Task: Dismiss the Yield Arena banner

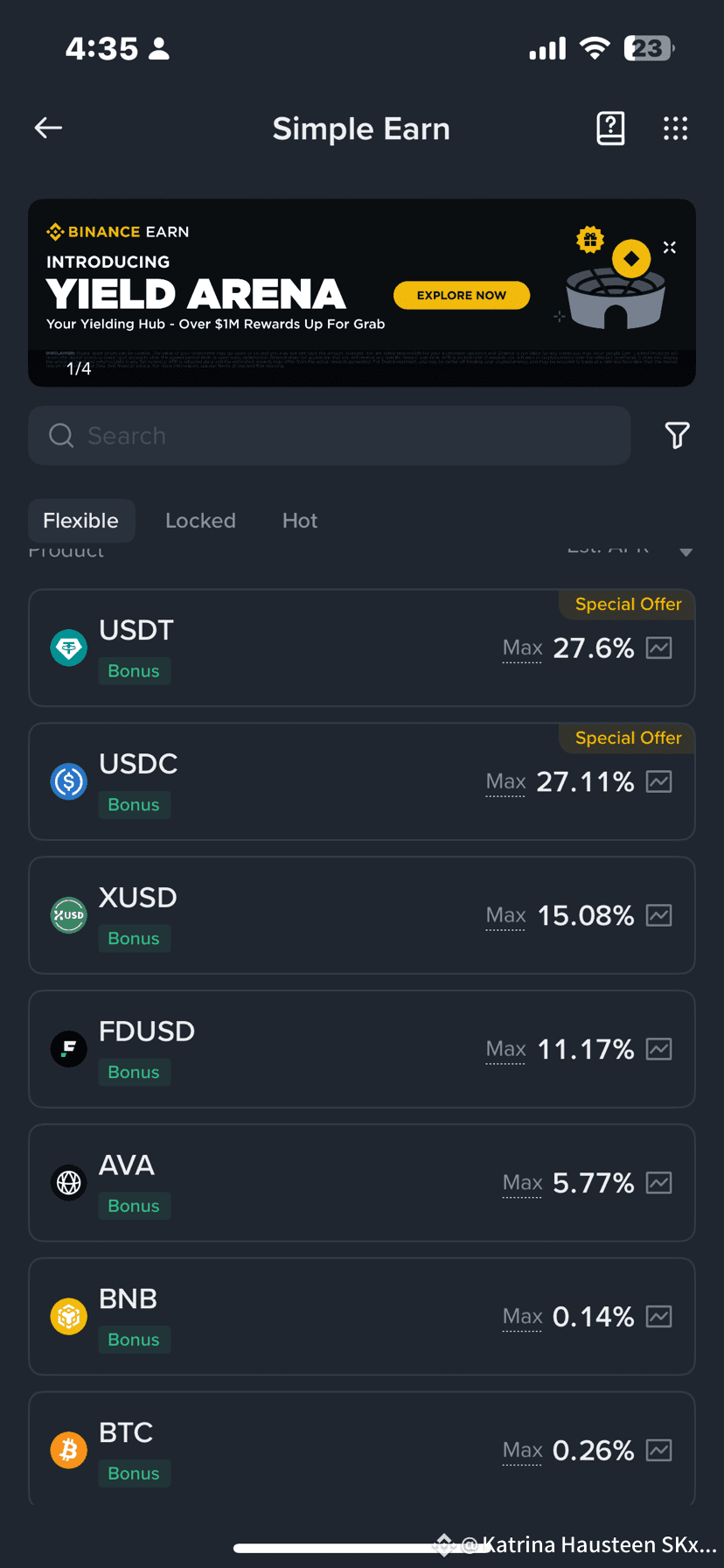Action: (670, 248)
